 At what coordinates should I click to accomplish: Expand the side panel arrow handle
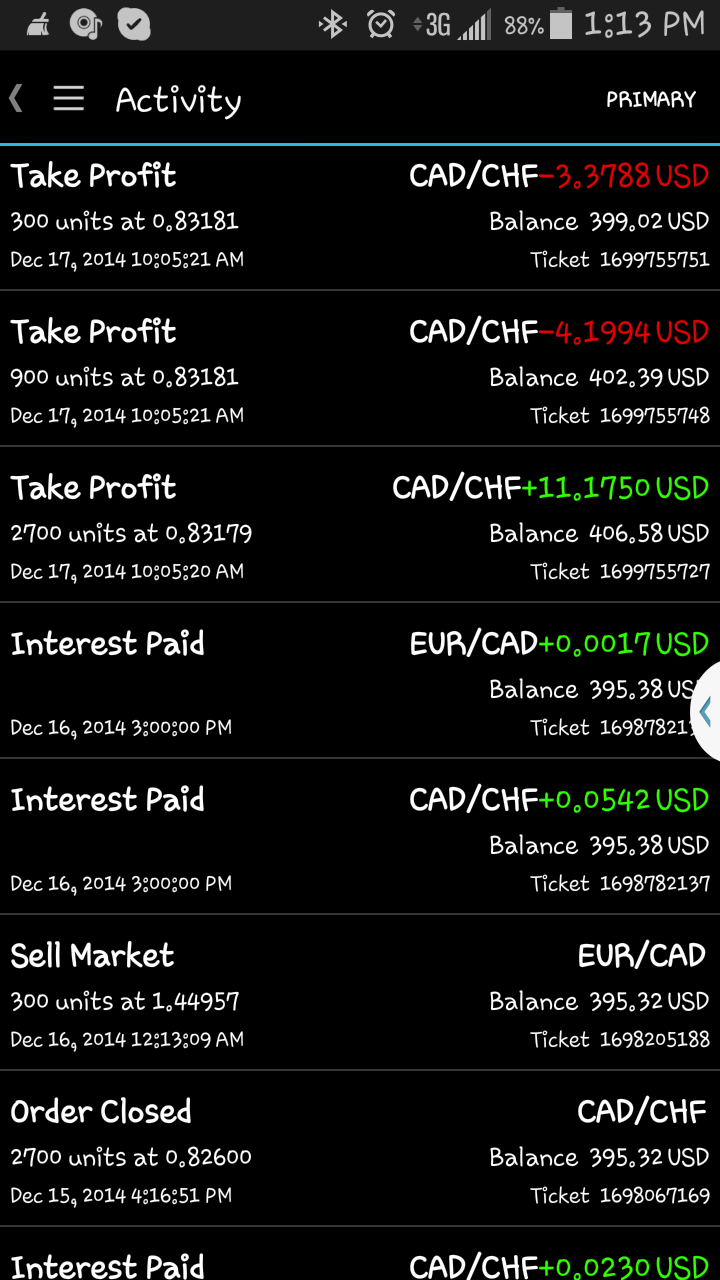[706, 711]
